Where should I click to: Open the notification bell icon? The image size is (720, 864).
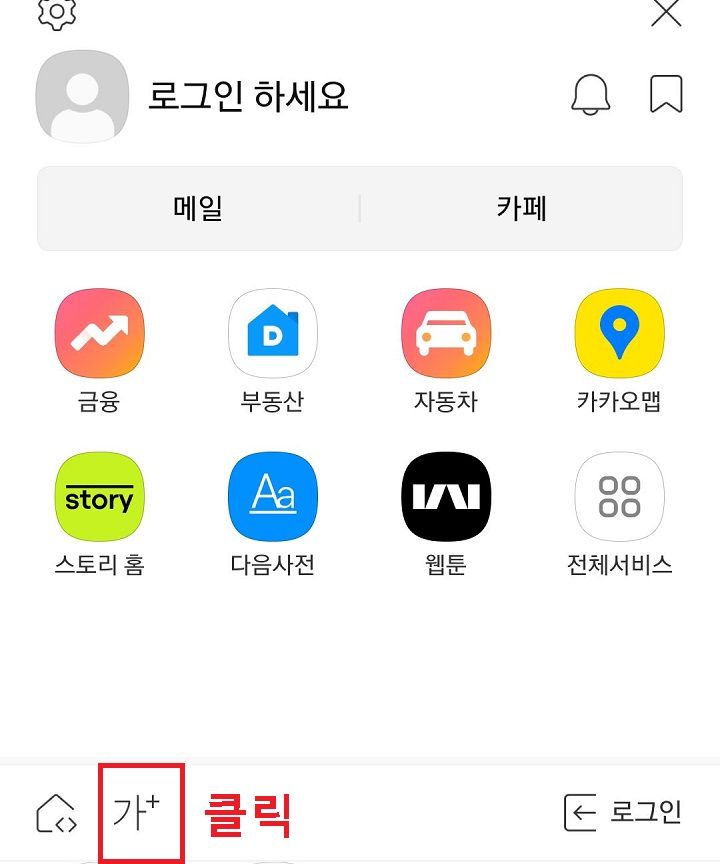591,94
